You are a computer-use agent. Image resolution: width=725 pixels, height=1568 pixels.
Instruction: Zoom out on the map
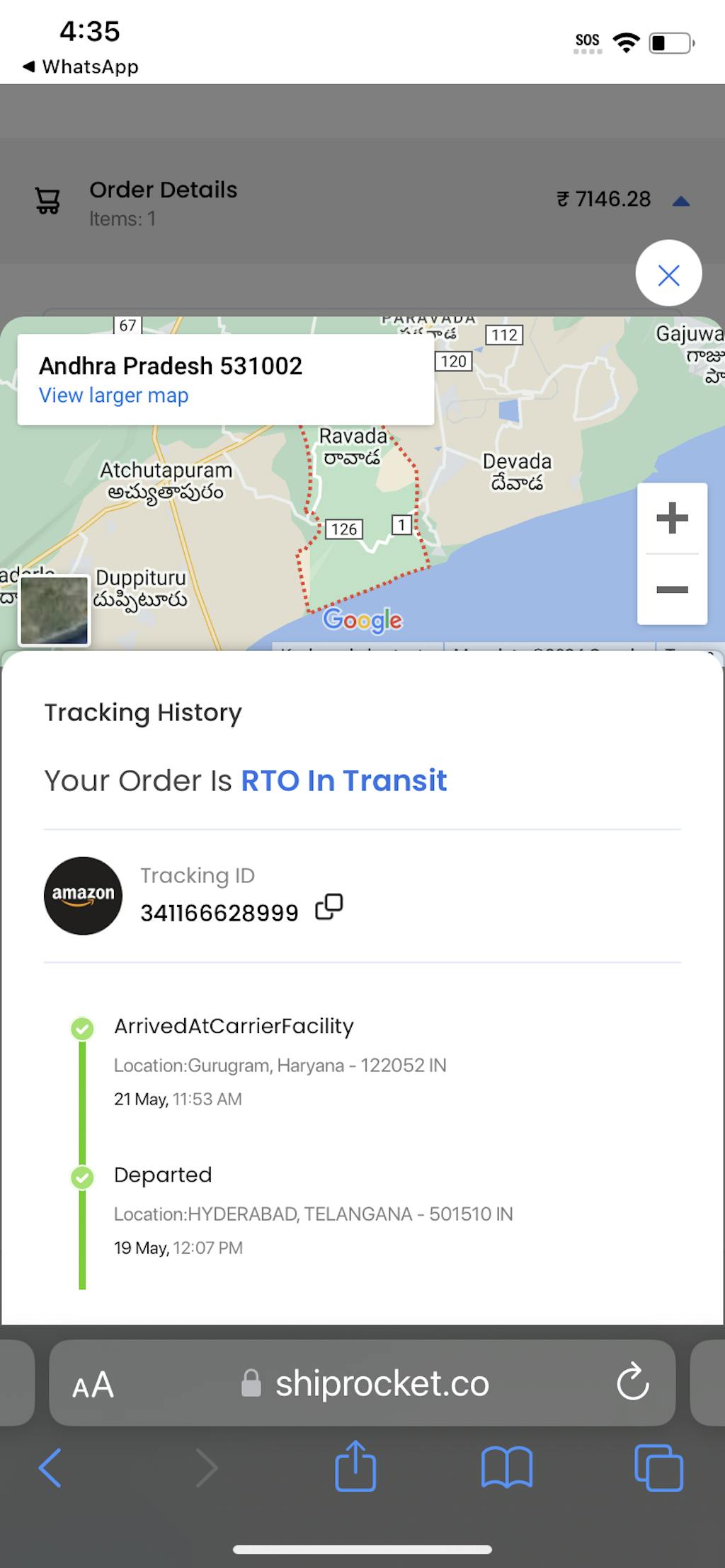click(x=672, y=589)
